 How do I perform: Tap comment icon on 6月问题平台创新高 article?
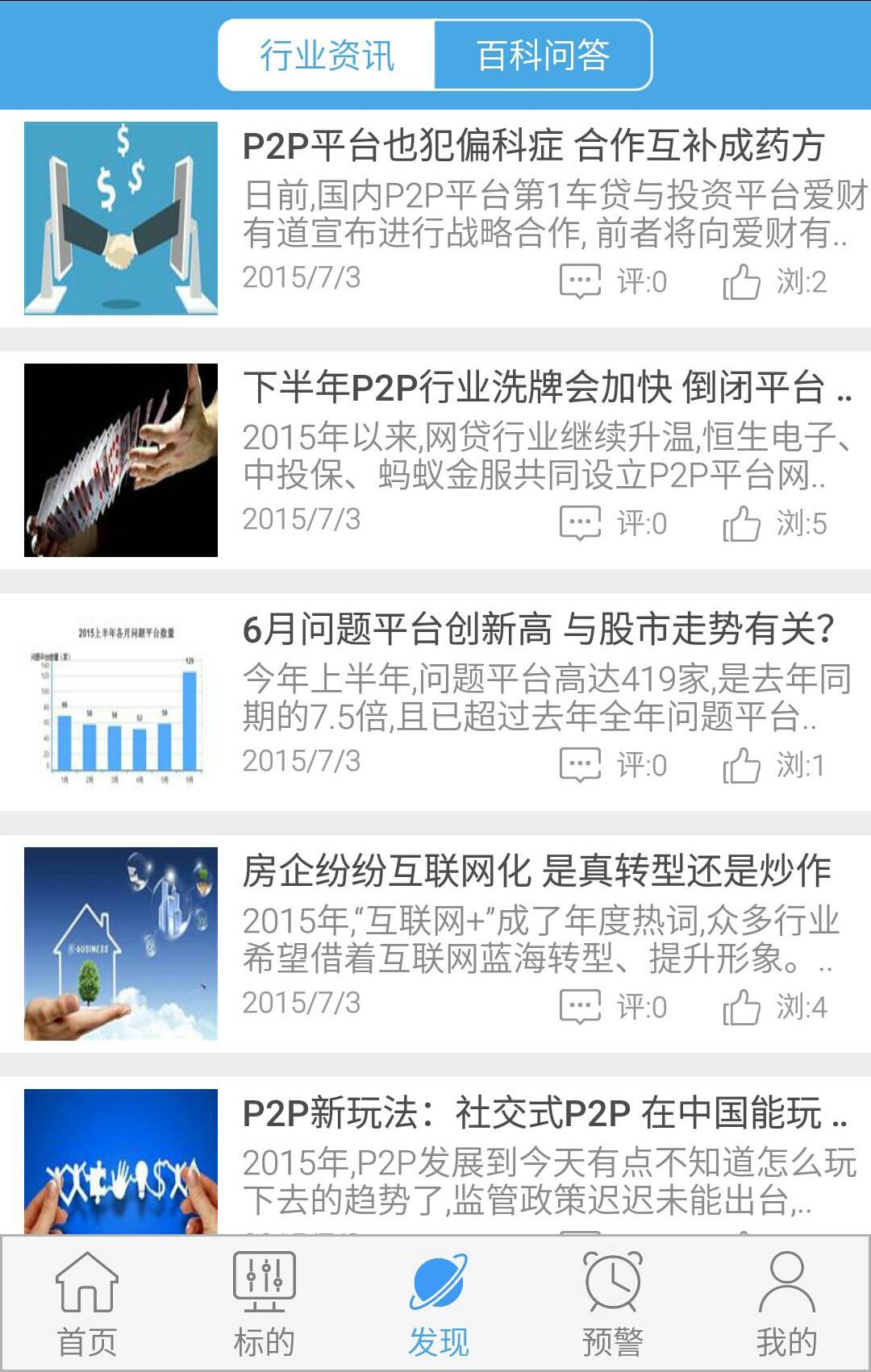pyautogui.click(x=580, y=765)
